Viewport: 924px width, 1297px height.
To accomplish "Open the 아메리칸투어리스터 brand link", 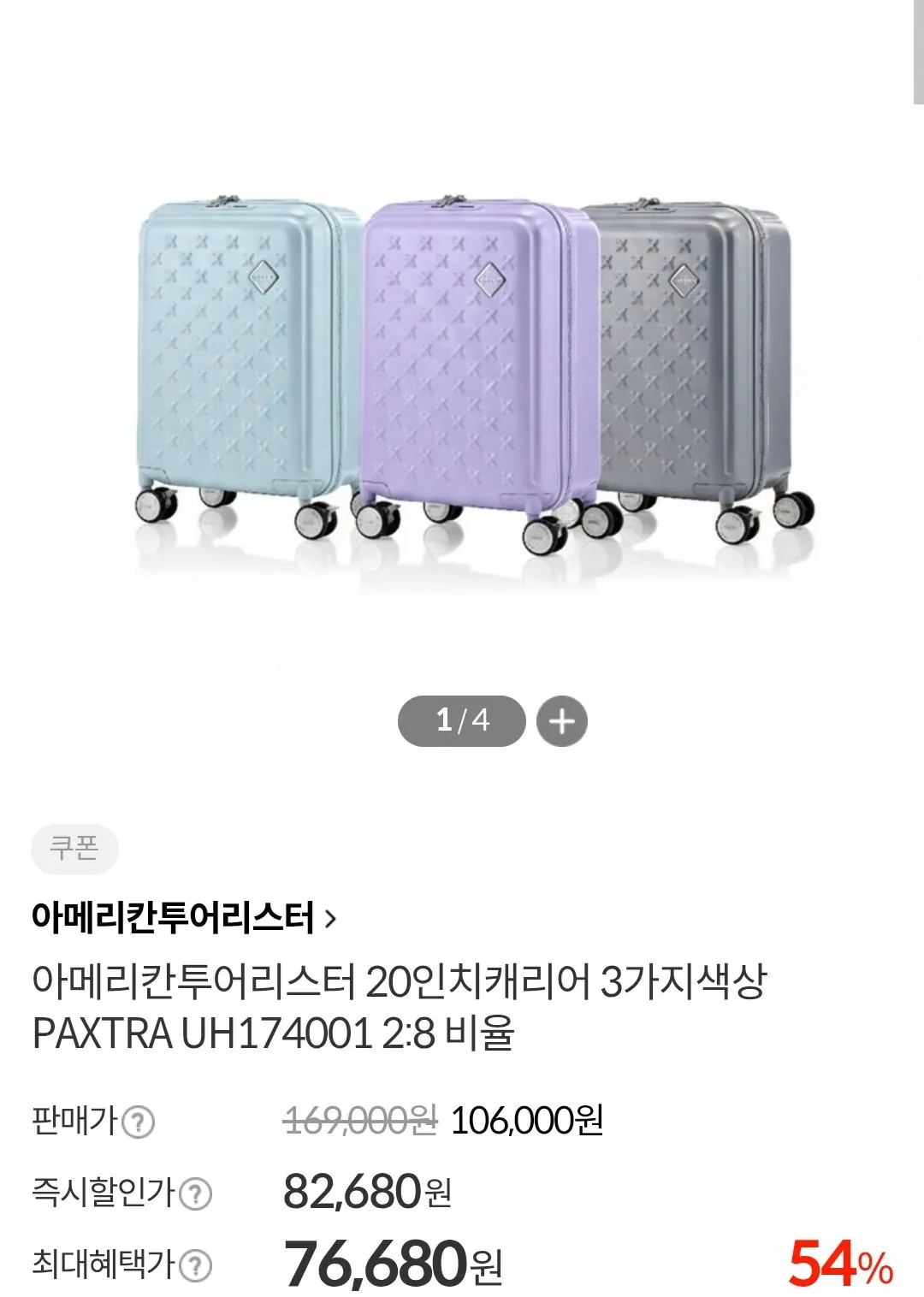I will (184, 918).
